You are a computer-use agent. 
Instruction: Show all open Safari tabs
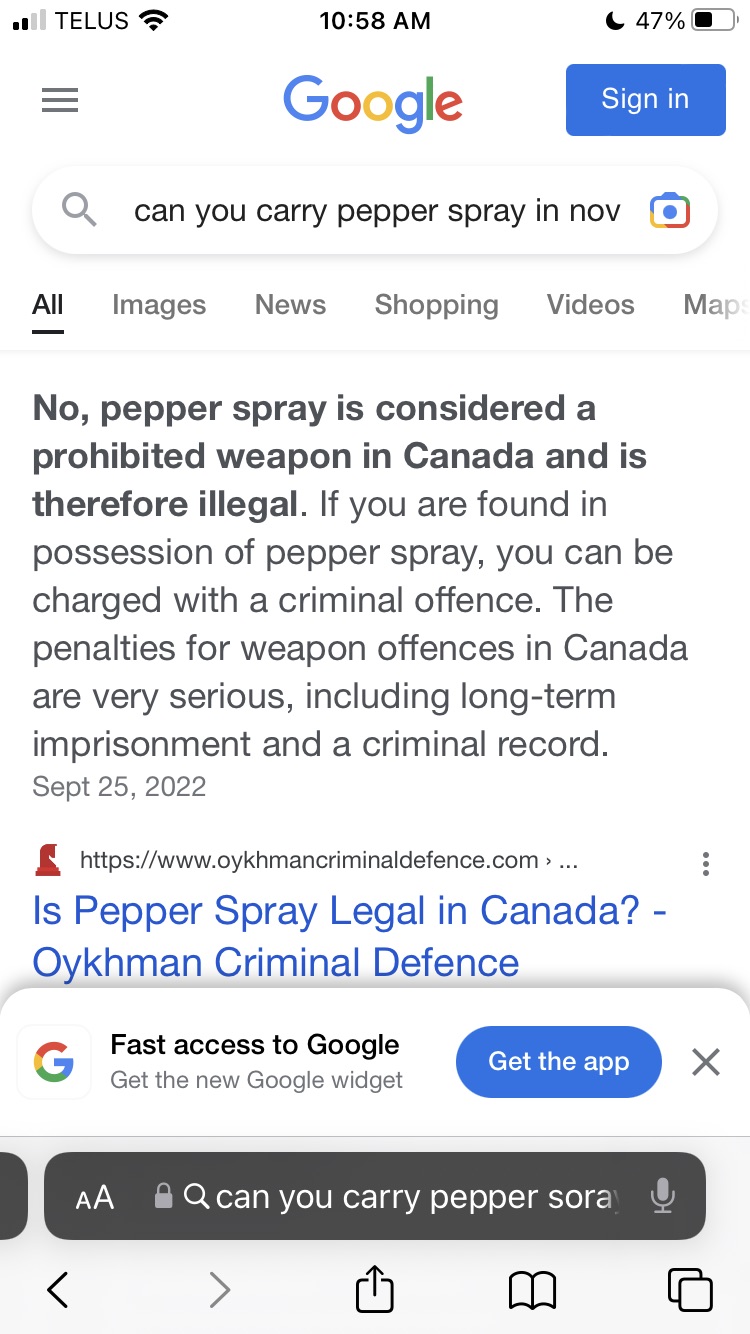[x=690, y=1290]
